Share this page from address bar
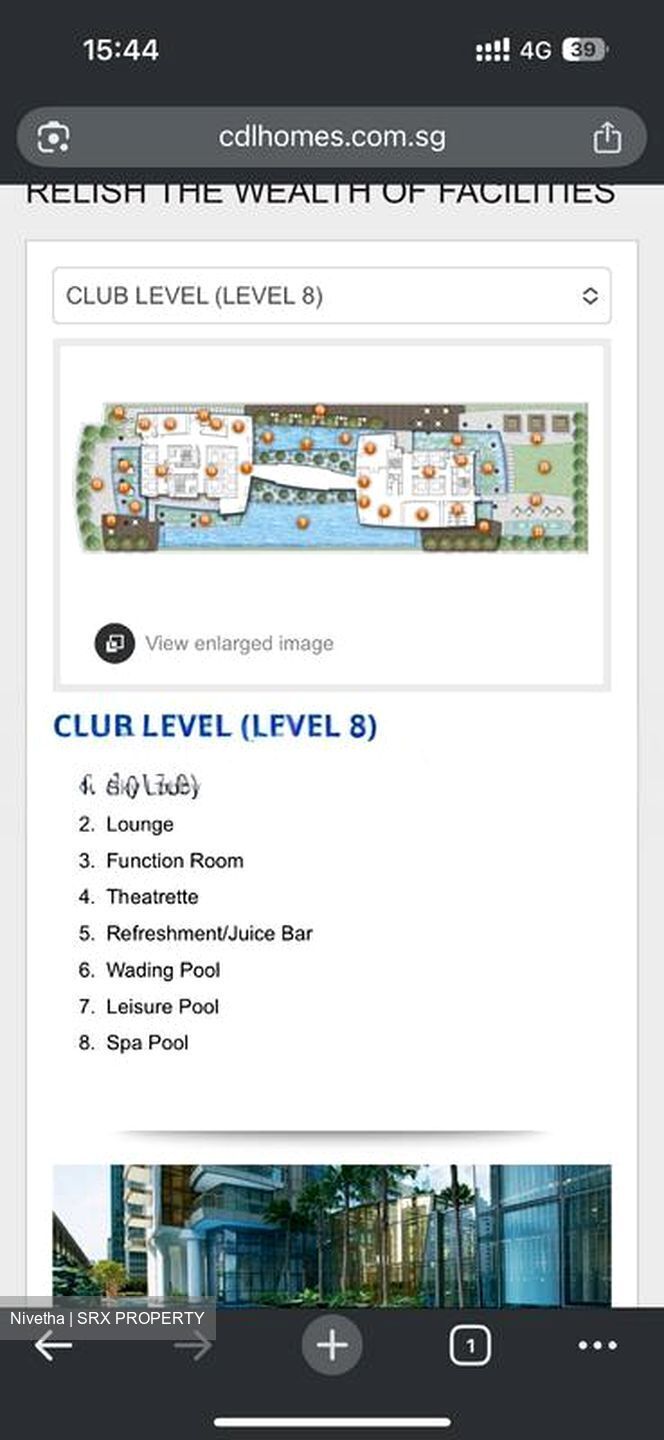664x1440 pixels. (x=607, y=137)
